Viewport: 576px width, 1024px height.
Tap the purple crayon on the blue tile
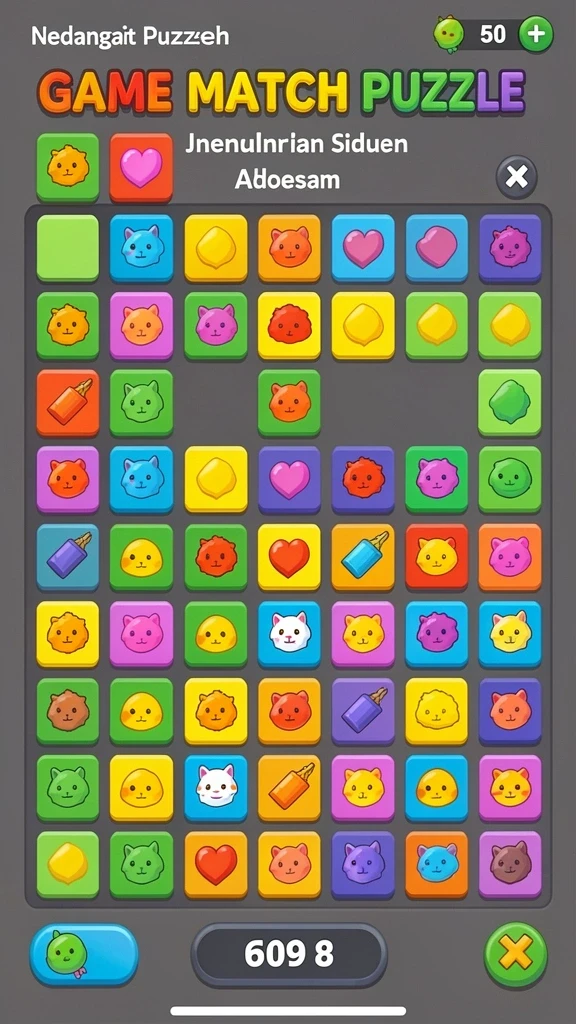pyautogui.click(x=68, y=557)
